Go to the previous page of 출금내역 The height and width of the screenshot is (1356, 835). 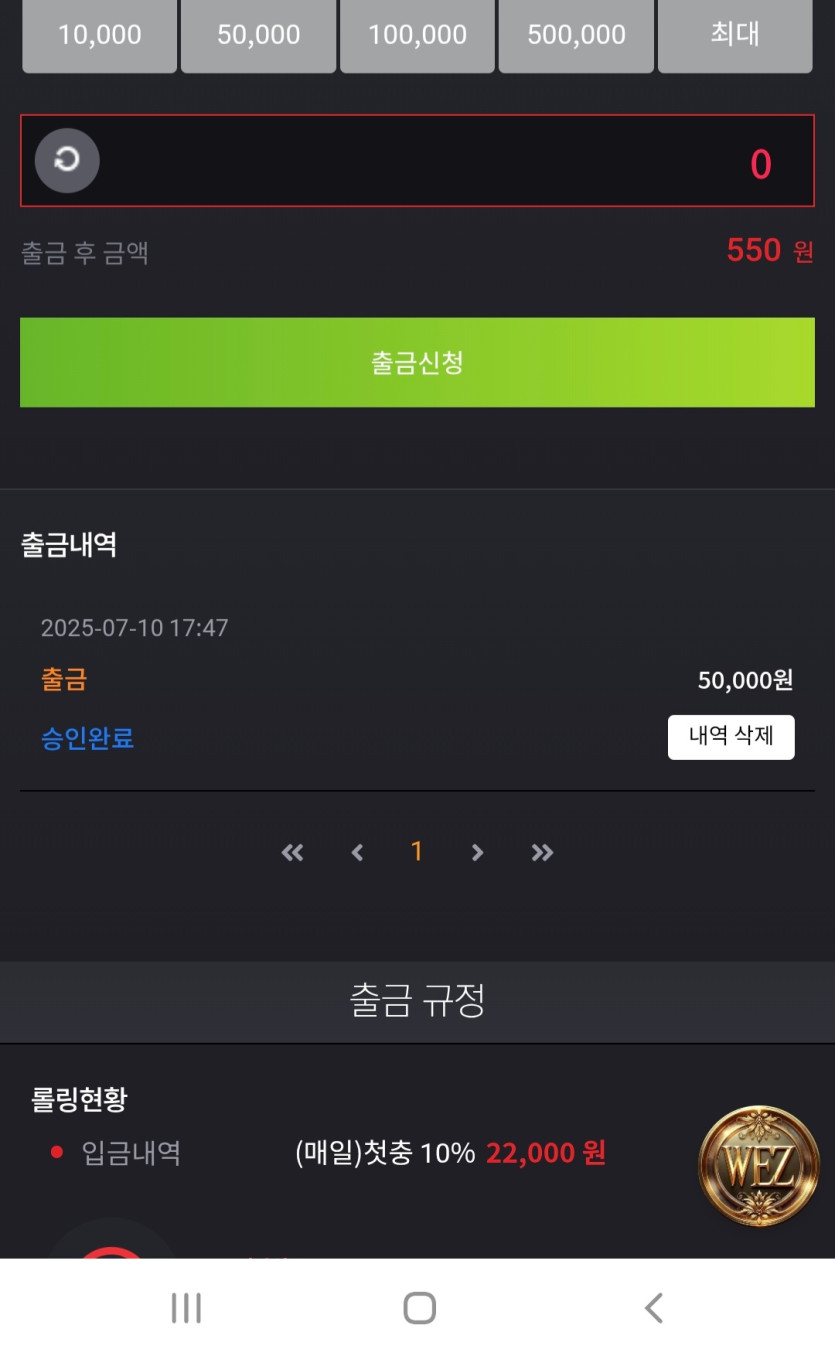pyautogui.click(x=357, y=852)
